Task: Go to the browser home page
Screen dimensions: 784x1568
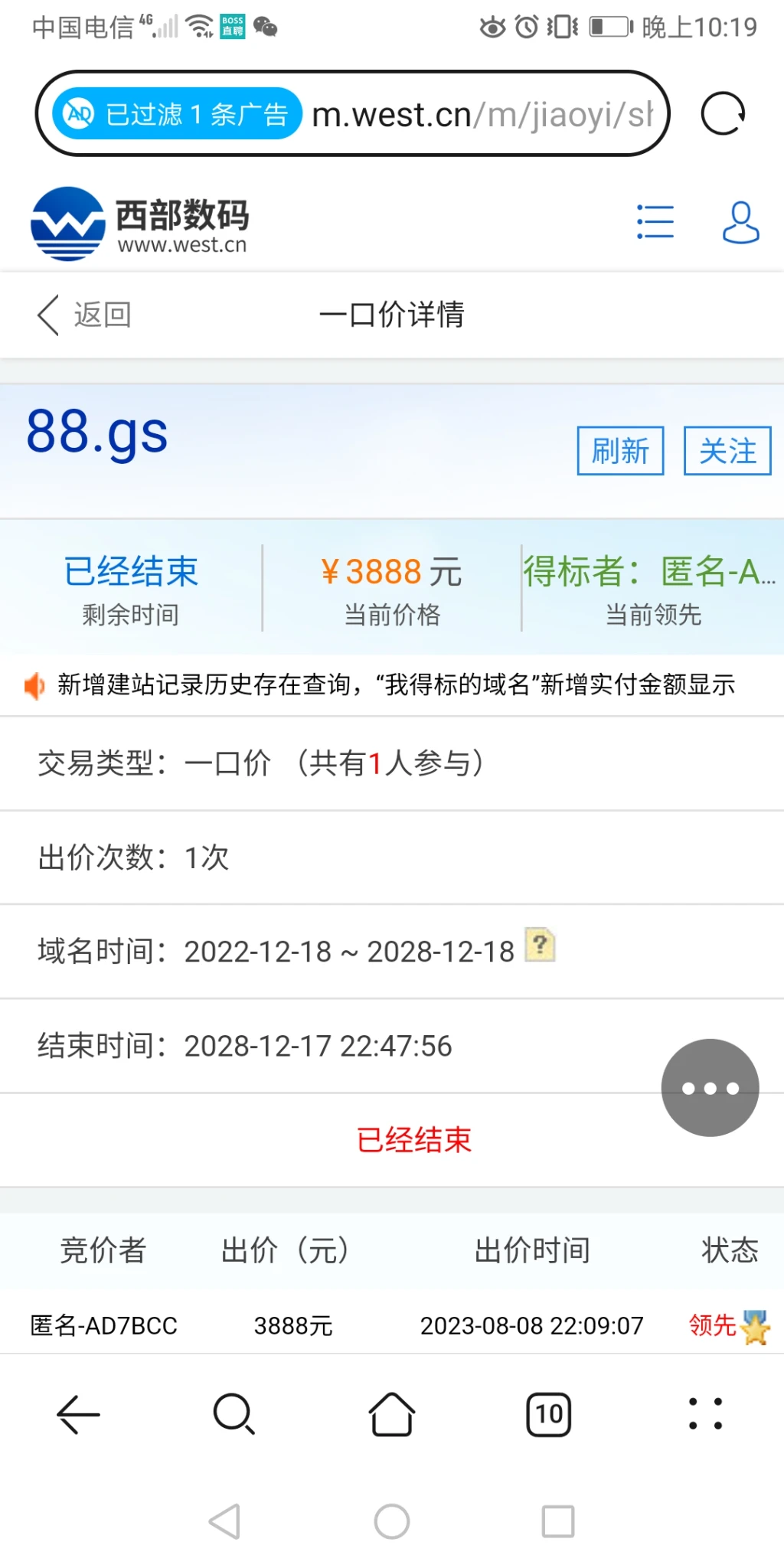Action: coord(392,1413)
